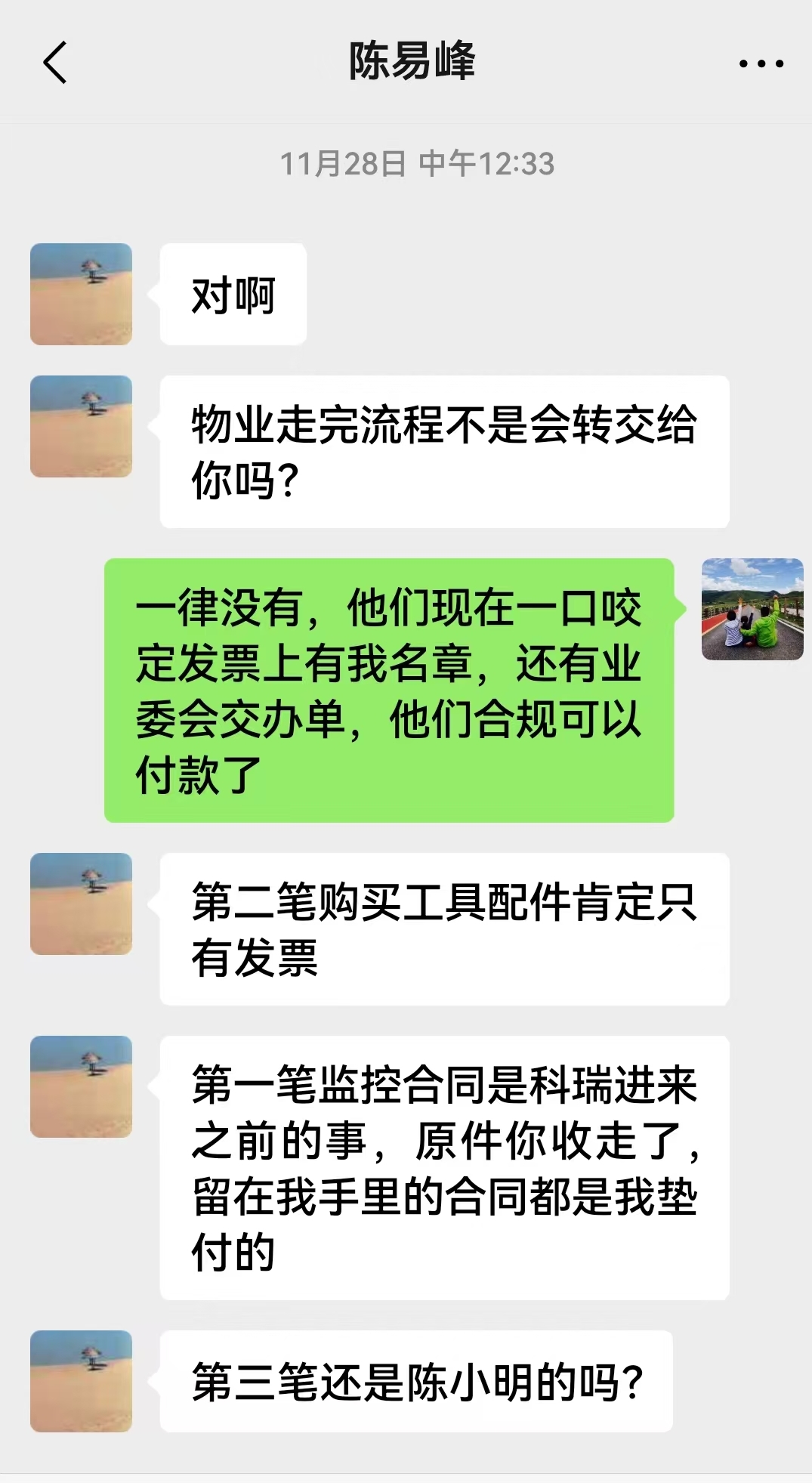
Task: Go back to the chat list
Action: [x=55, y=62]
